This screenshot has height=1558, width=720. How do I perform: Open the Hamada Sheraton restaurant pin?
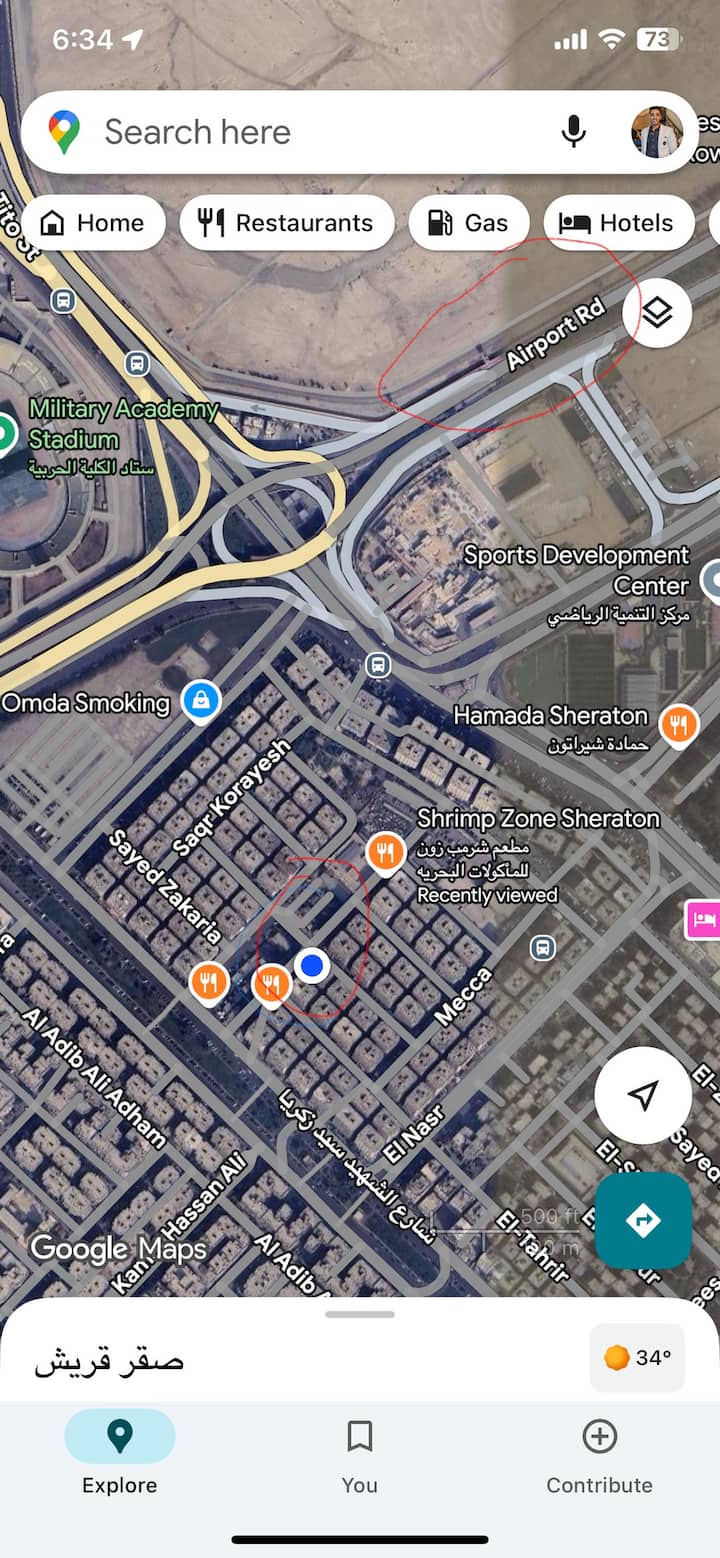680,724
